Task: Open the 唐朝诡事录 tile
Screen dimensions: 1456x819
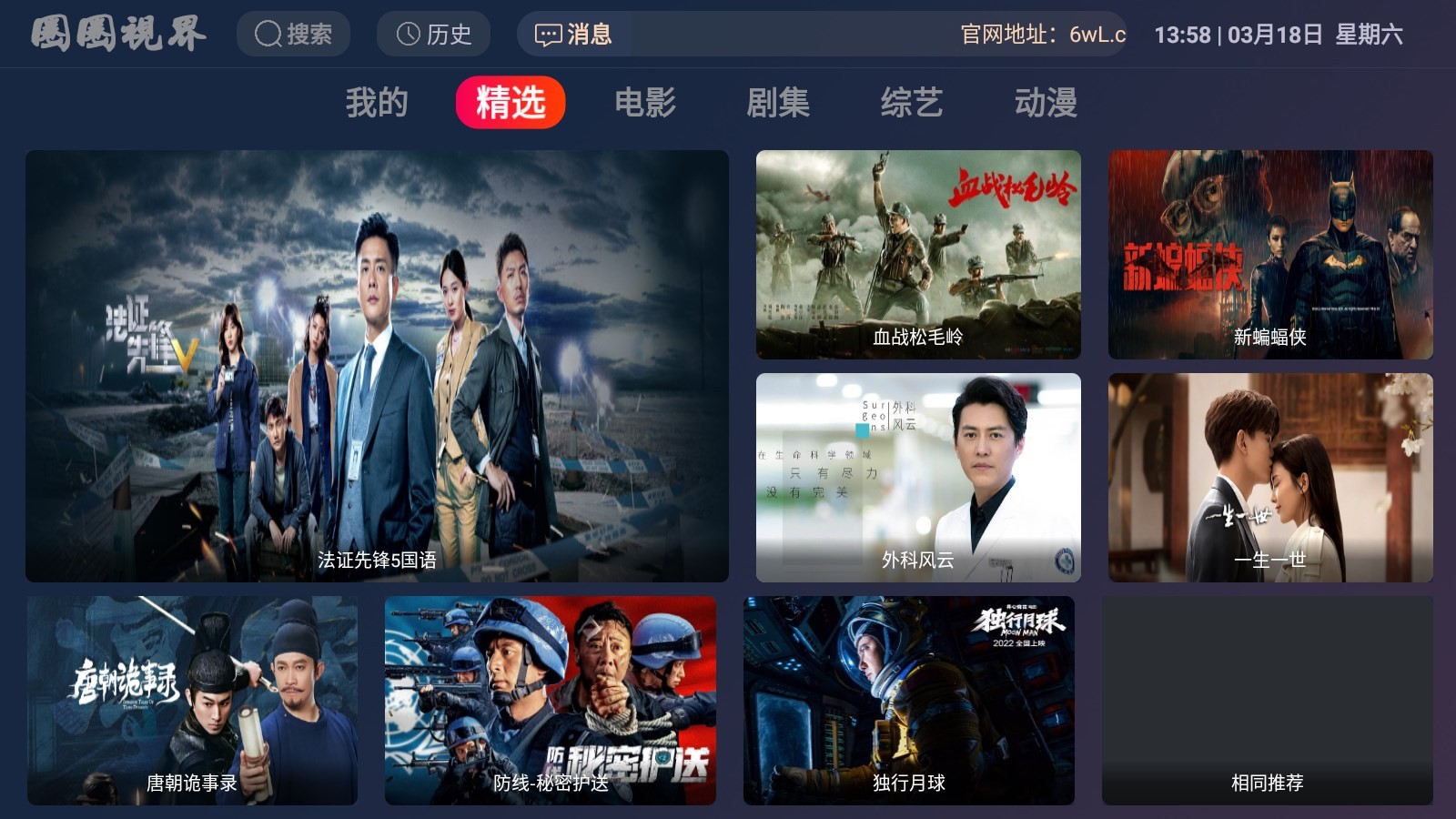Action: click(192, 700)
